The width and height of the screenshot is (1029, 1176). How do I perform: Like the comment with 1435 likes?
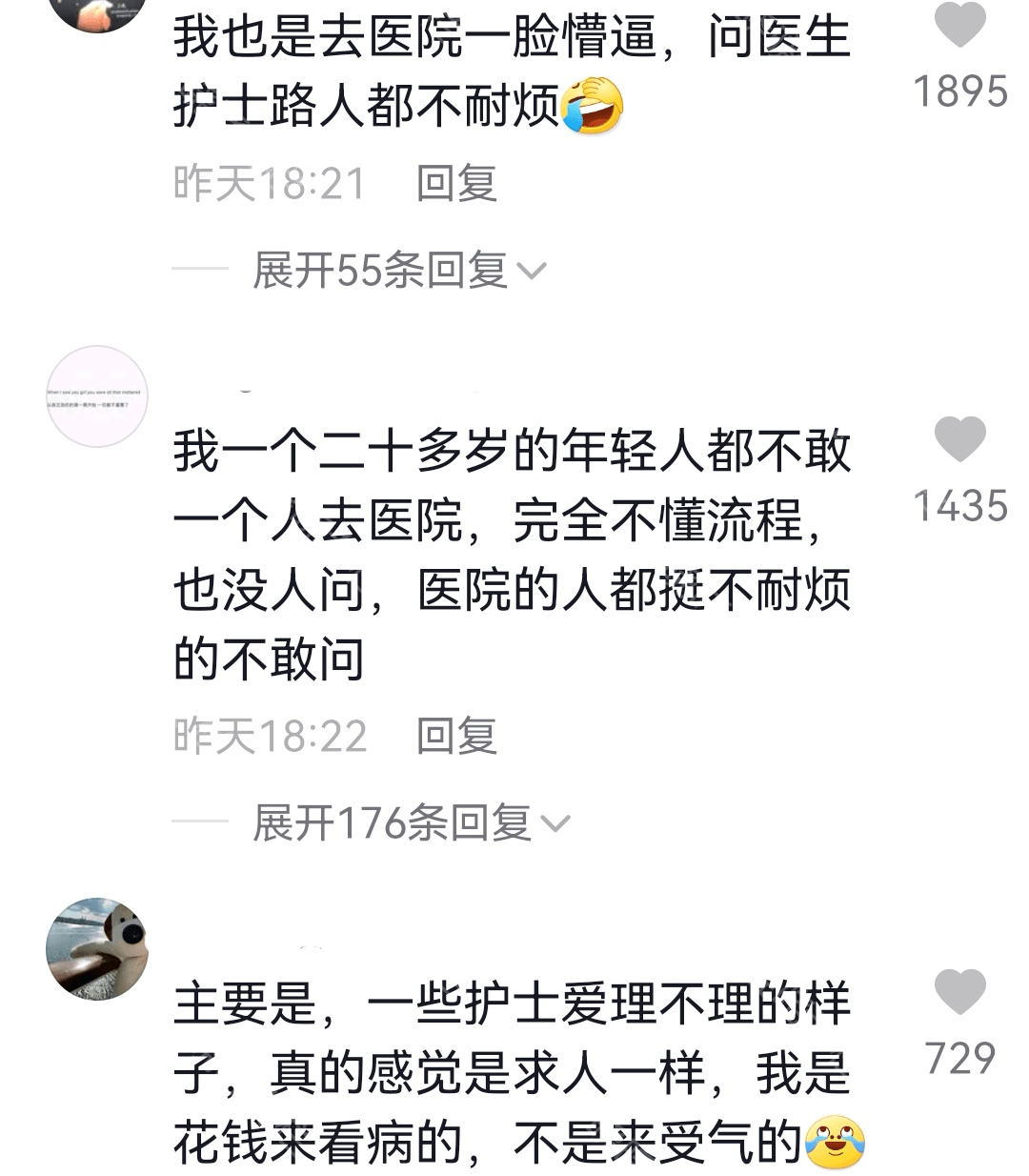click(959, 440)
